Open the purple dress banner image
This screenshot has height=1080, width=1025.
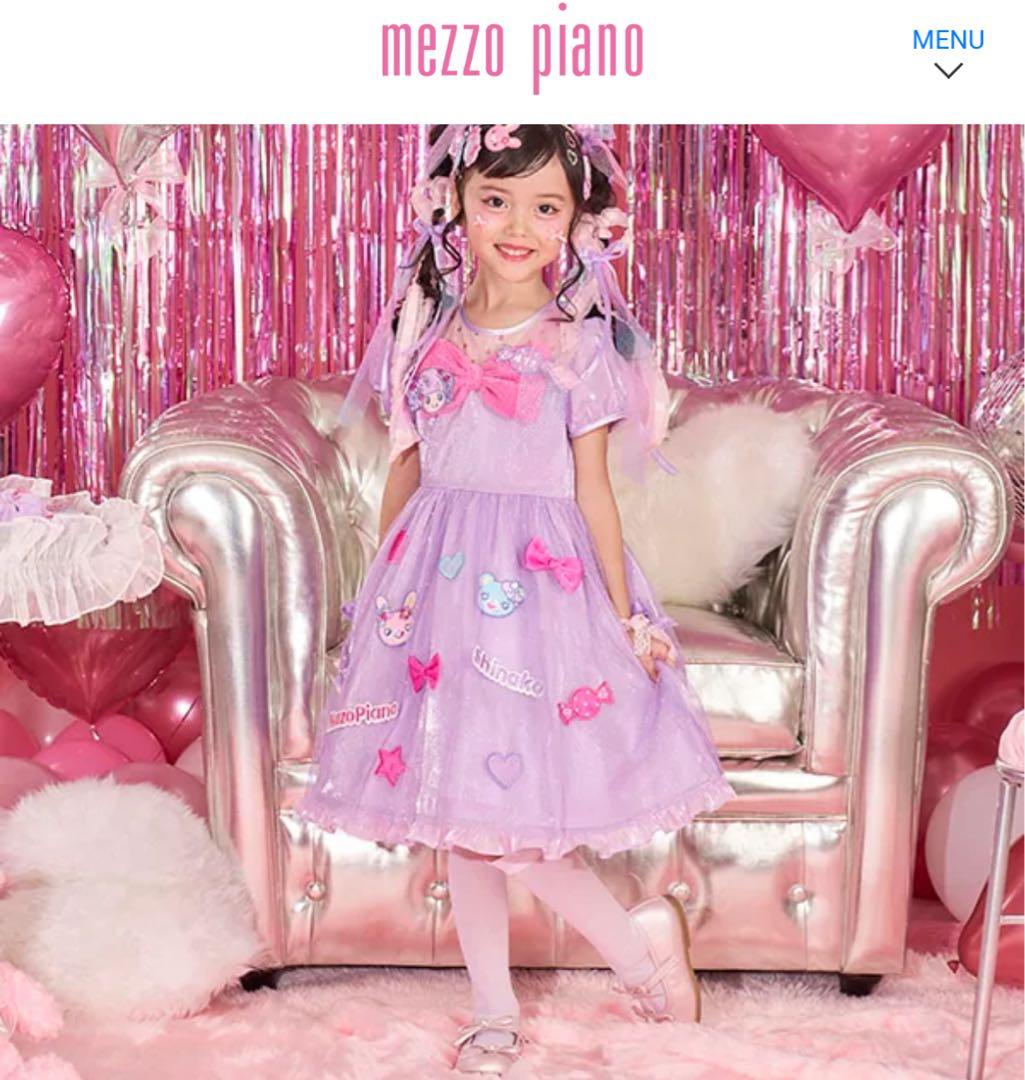pyautogui.click(x=512, y=600)
